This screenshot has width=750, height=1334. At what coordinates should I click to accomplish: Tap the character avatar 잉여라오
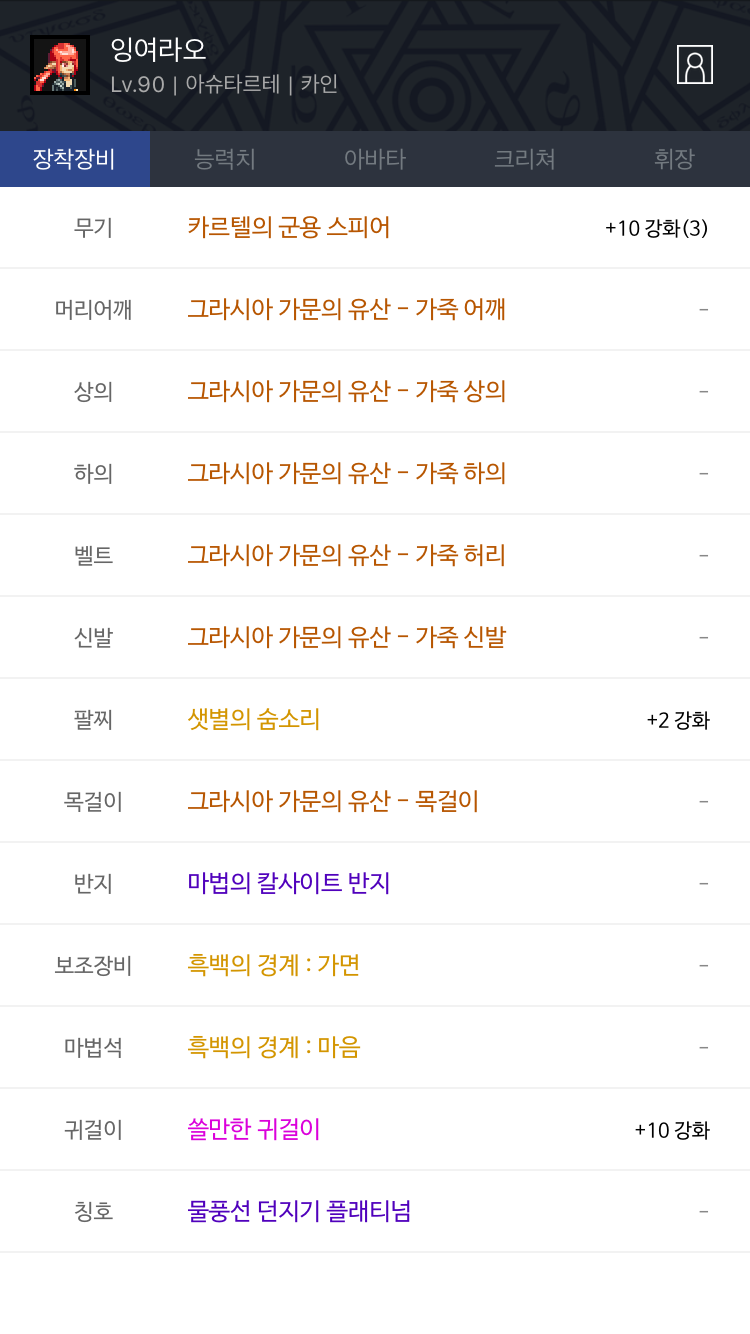[60, 65]
